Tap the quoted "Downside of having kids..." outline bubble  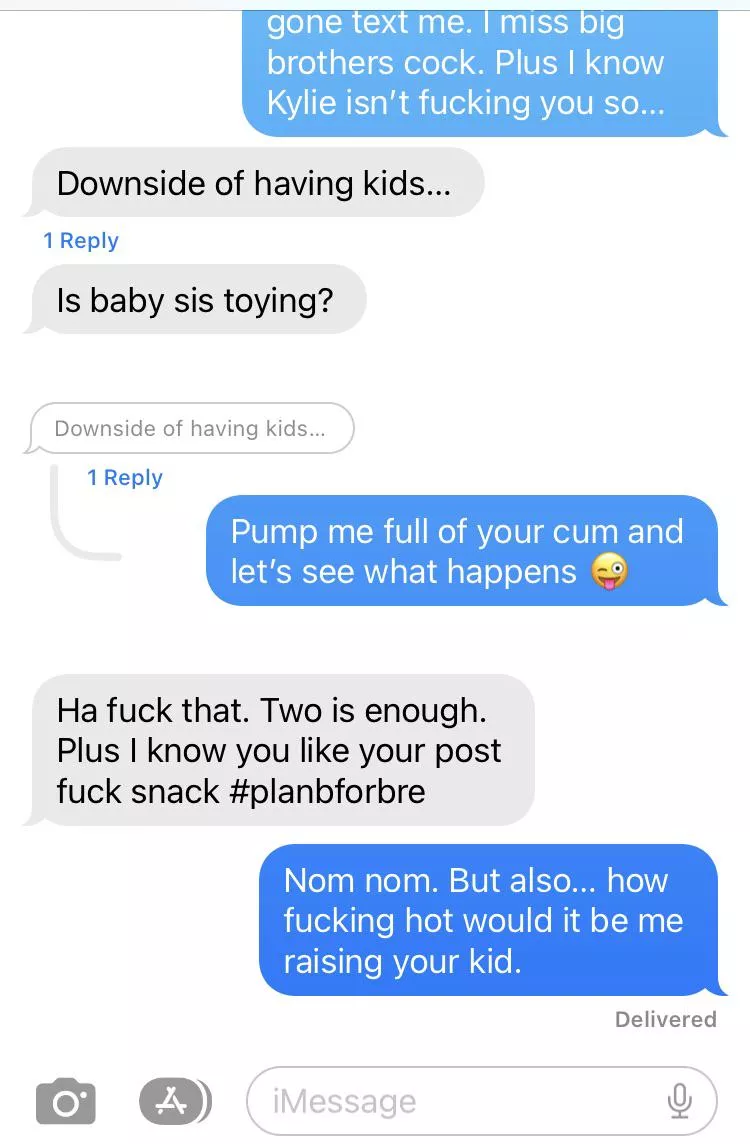click(191, 429)
